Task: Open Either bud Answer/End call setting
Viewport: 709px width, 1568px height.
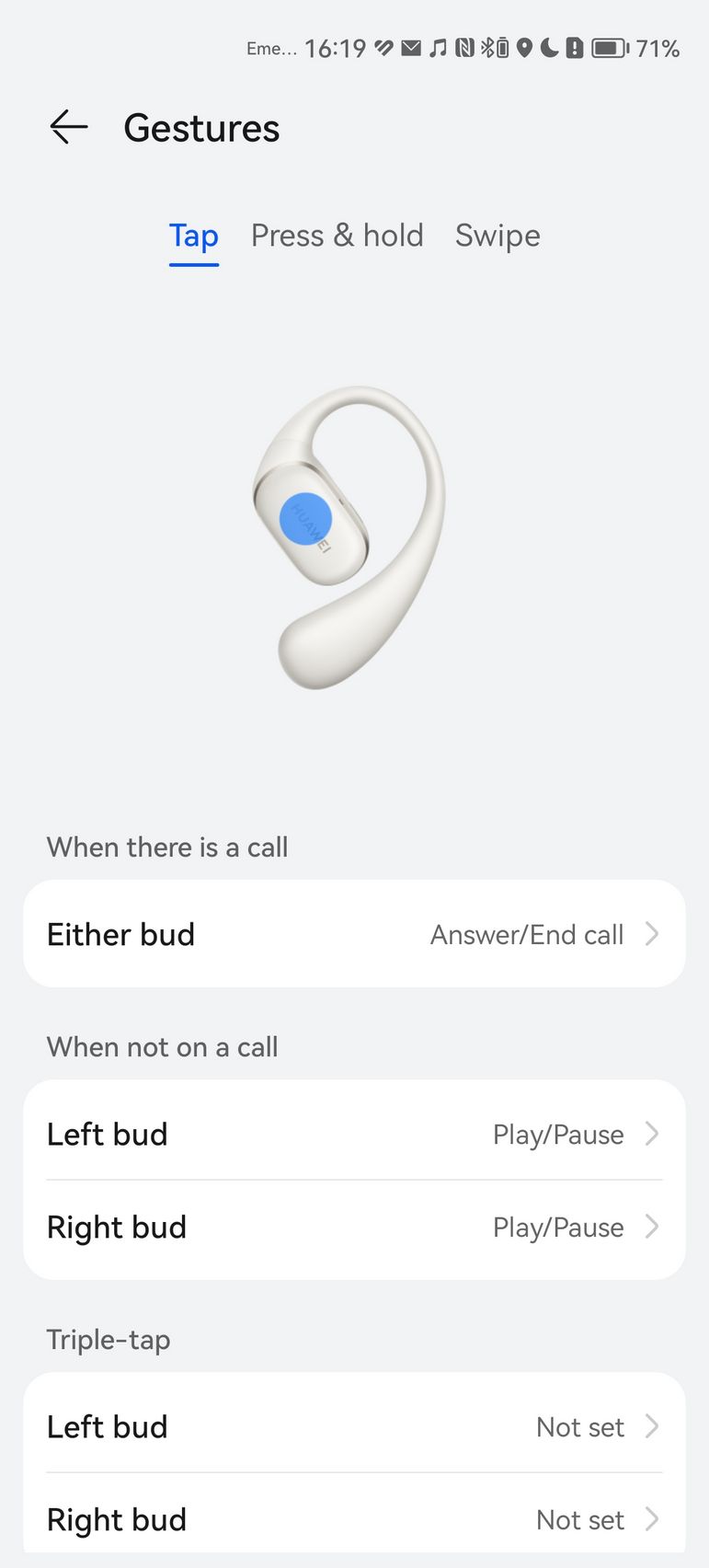Action: (x=354, y=934)
